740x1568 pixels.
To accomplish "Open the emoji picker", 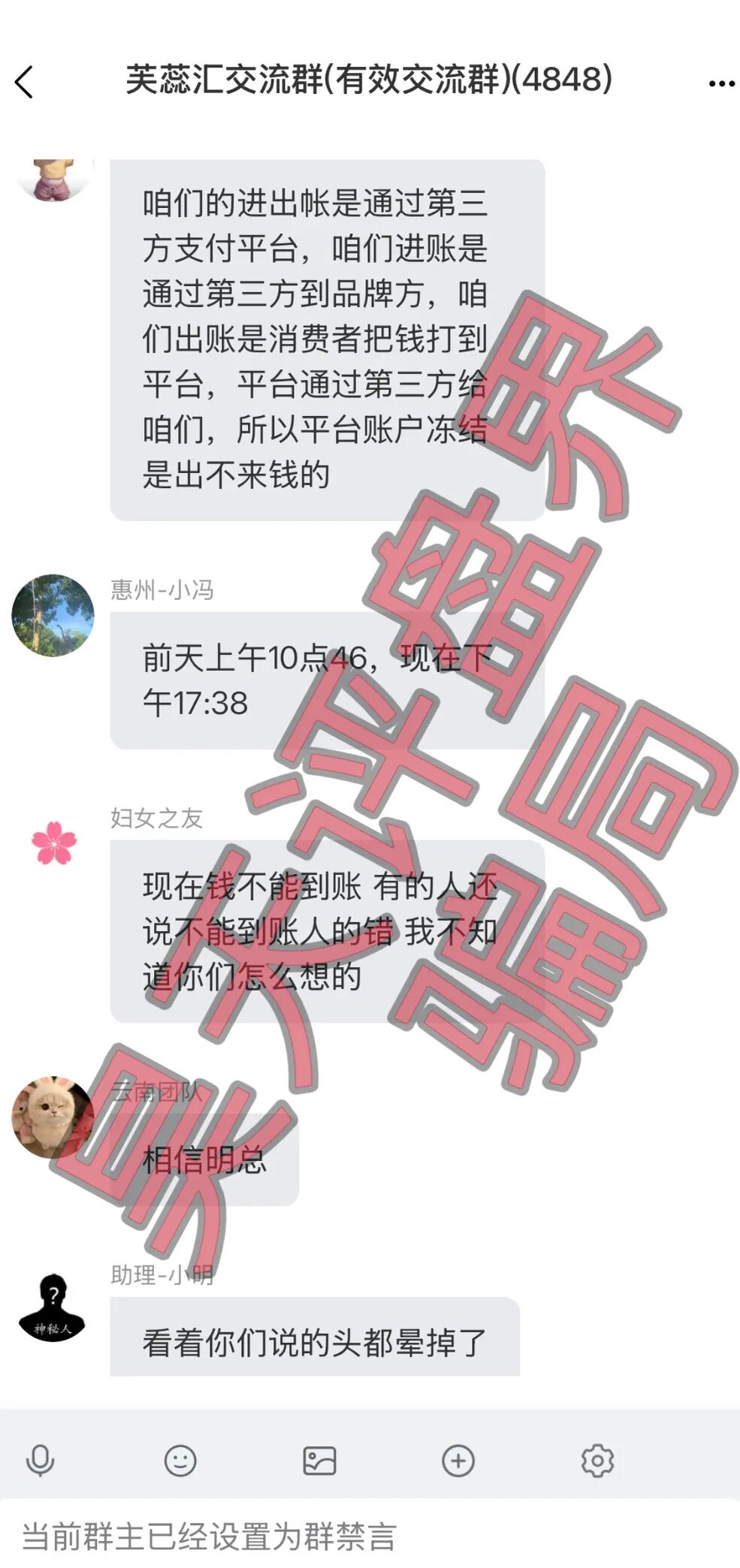I will (x=180, y=1461).
